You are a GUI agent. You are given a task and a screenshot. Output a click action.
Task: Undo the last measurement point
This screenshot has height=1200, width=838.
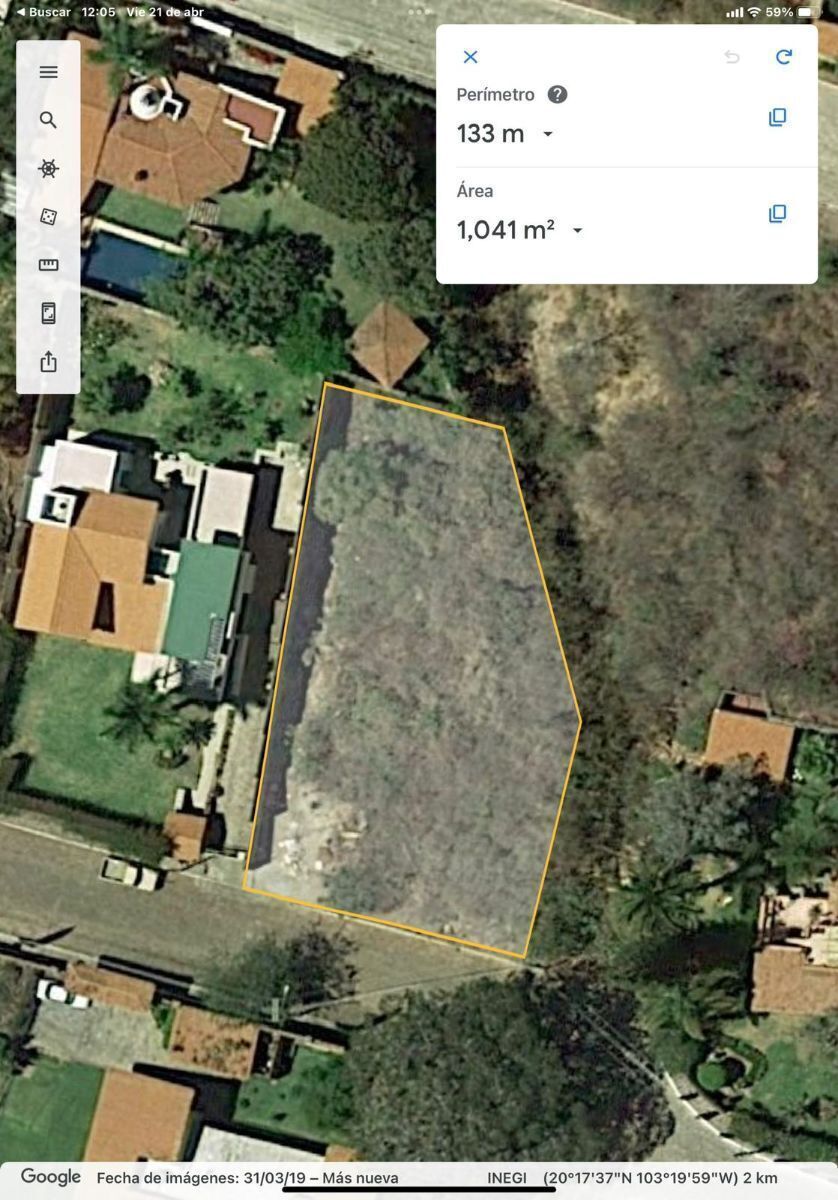732,57
